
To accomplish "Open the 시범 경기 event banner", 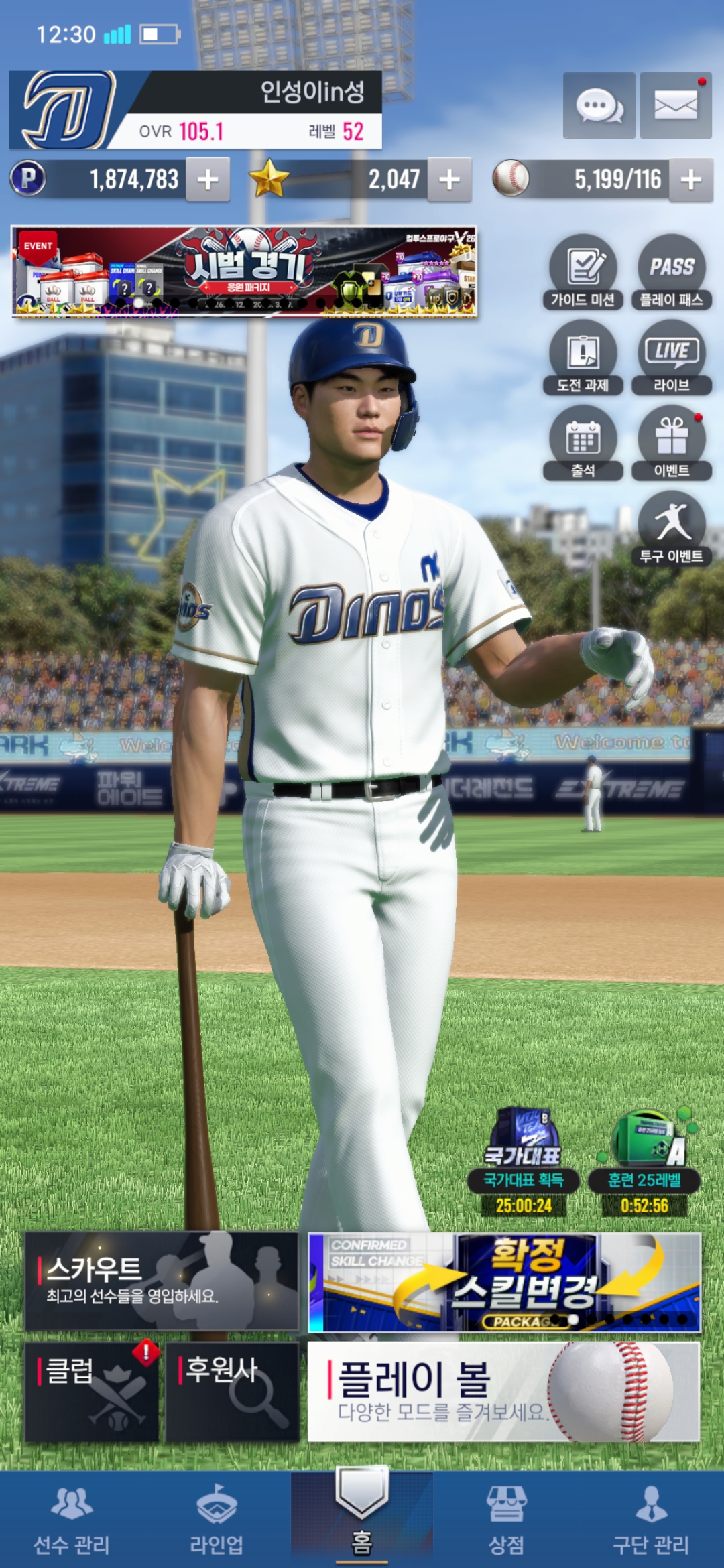I will 244,271.
